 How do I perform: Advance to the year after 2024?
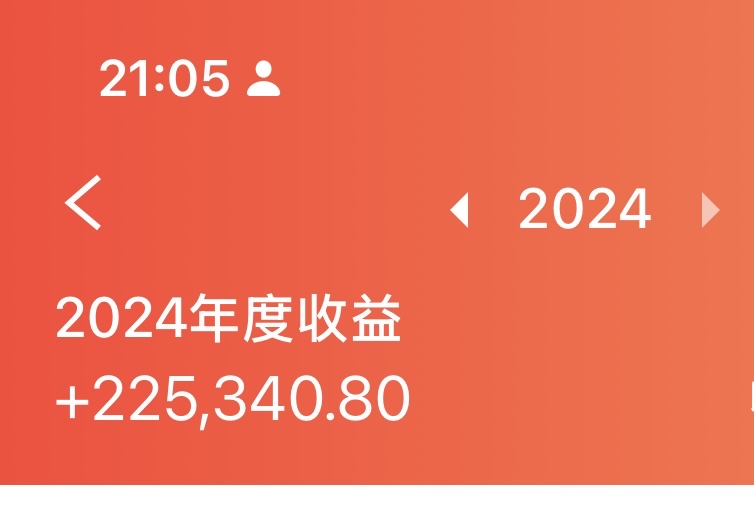(x=710, y=211)
